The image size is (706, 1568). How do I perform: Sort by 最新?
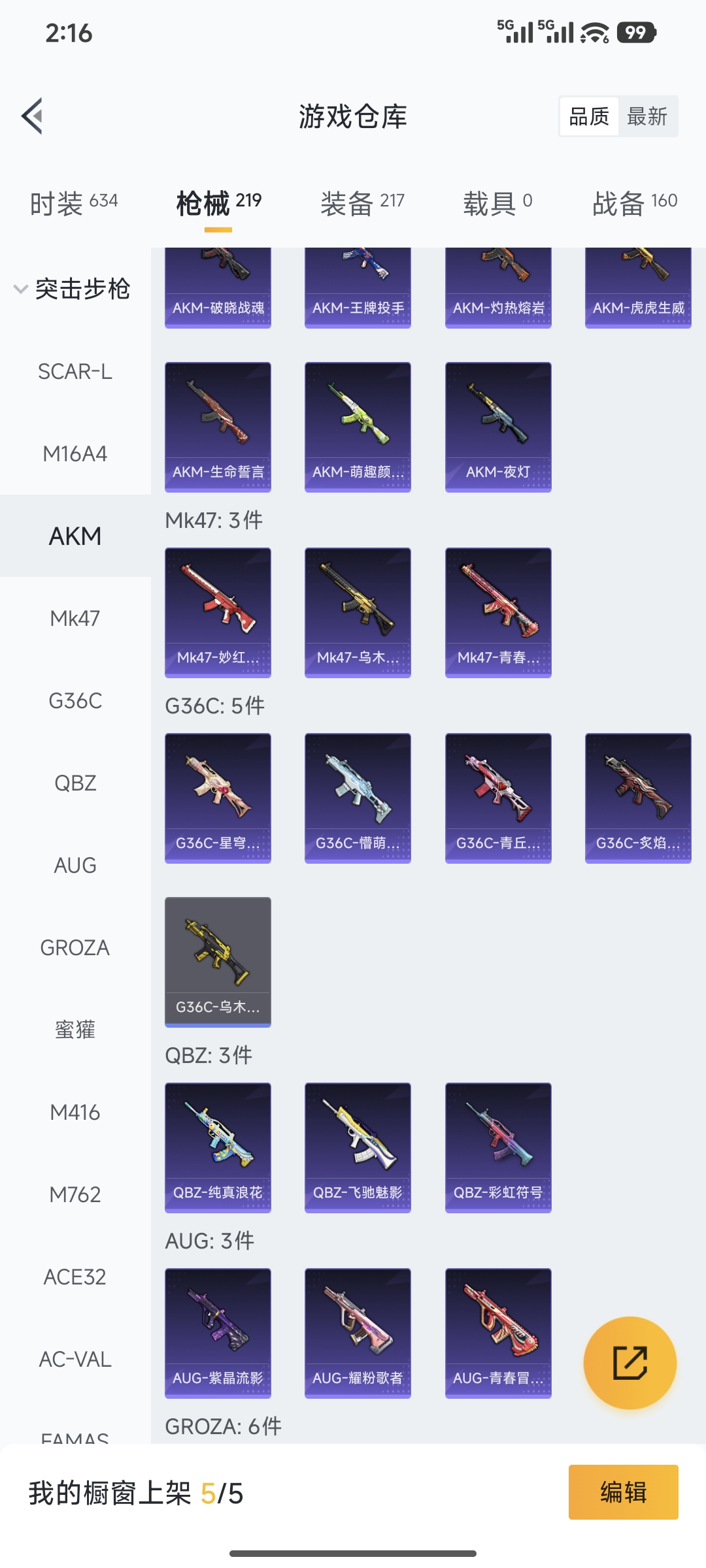coord(647,117)
